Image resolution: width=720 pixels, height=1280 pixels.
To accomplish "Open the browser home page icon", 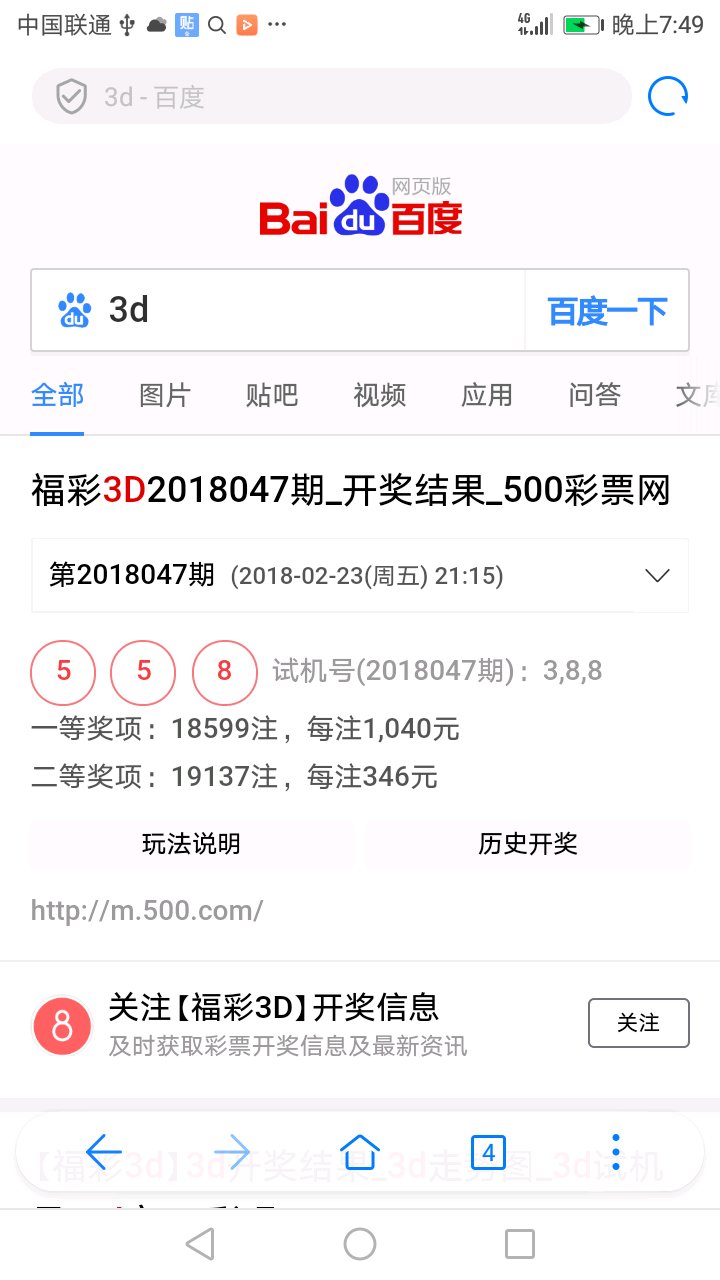I will point(360,1152).
